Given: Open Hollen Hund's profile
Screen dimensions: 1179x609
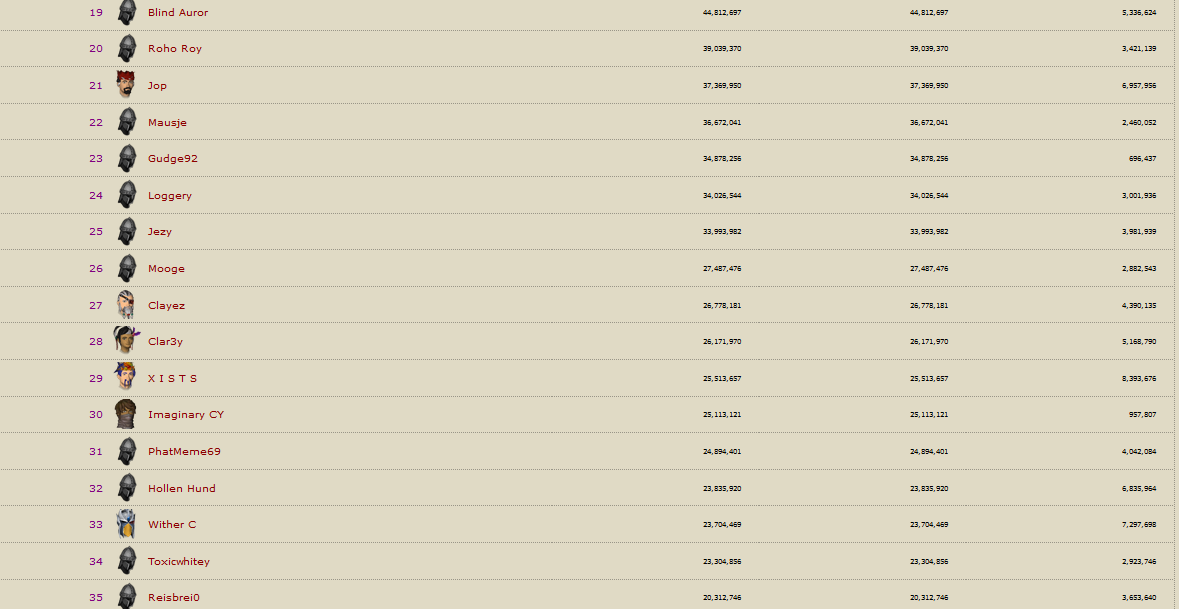Looking at the screenshot, I should tap(182, 489).
